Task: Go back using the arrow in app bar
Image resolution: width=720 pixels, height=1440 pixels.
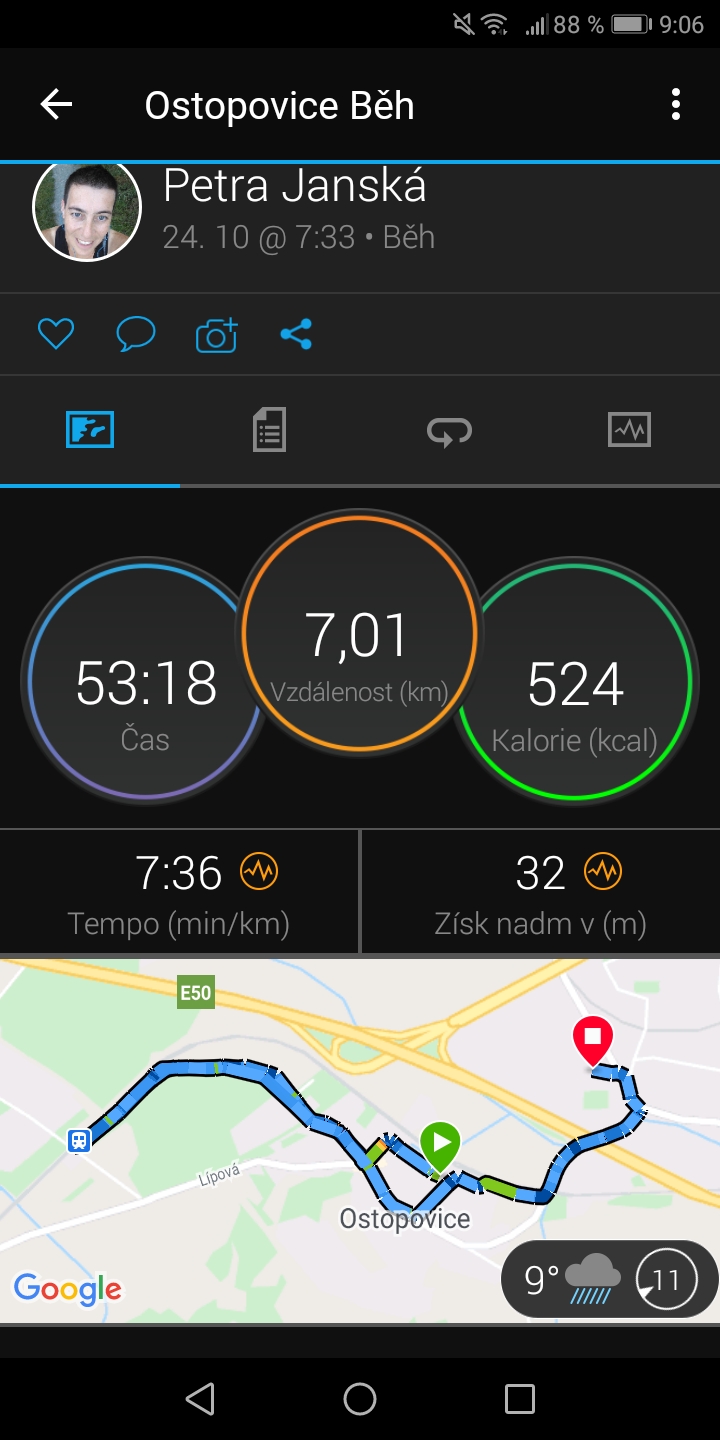Action: (56, 104)
